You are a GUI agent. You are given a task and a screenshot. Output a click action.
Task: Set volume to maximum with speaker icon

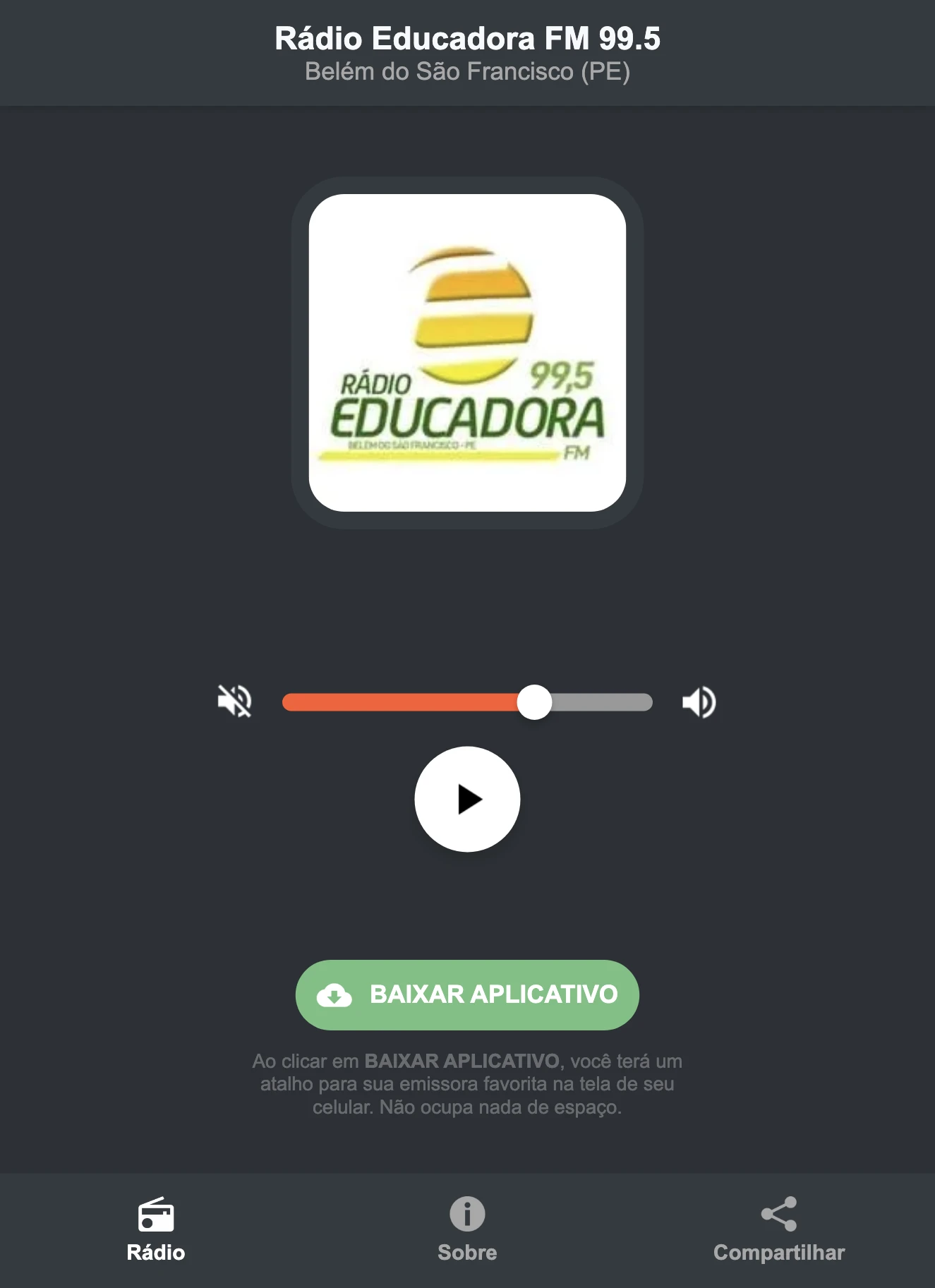699,702
